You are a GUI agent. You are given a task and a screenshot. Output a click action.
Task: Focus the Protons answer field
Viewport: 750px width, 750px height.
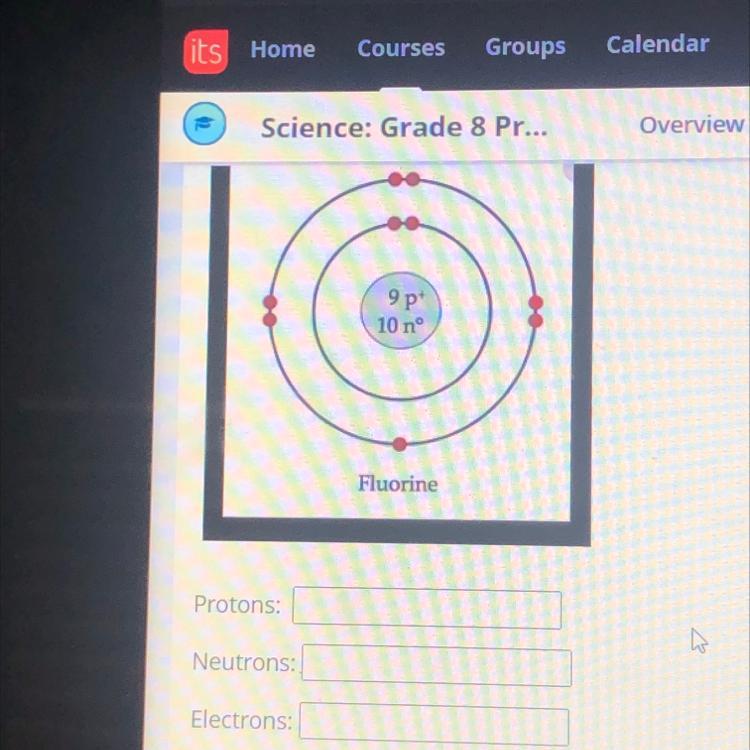(x=427, y=608)
